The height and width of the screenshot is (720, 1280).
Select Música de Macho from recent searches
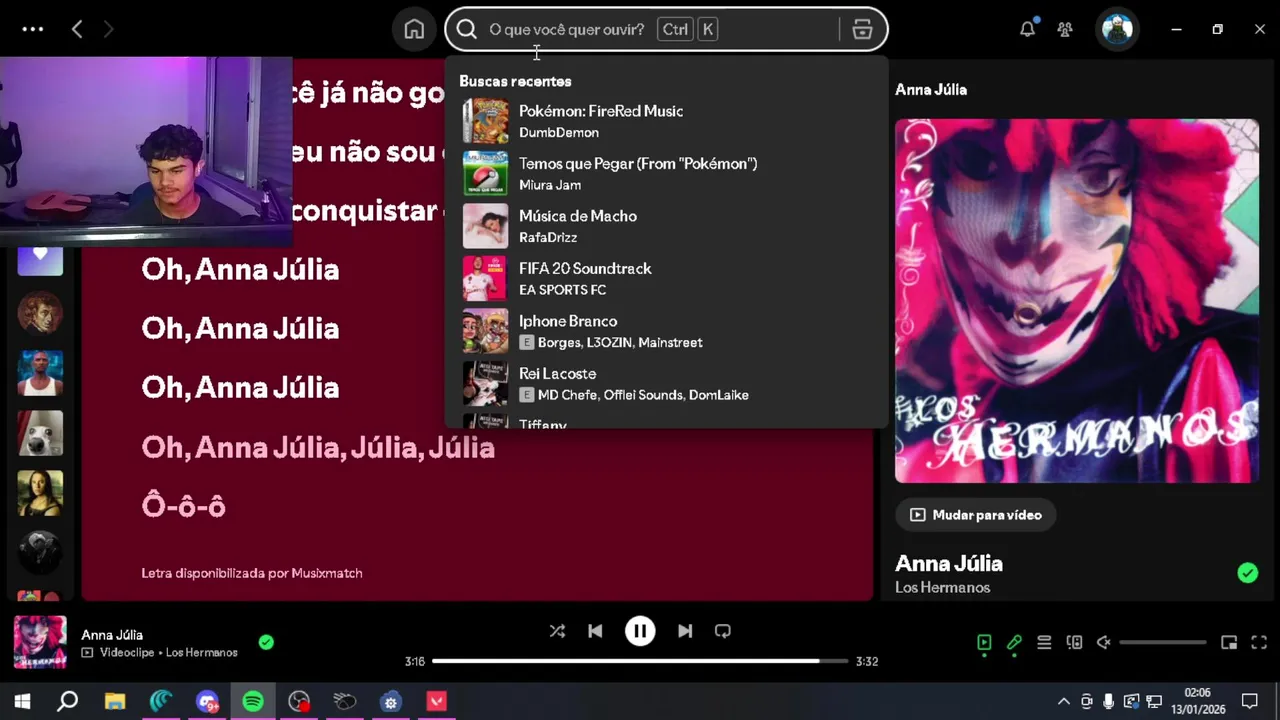tap(577, 226)
